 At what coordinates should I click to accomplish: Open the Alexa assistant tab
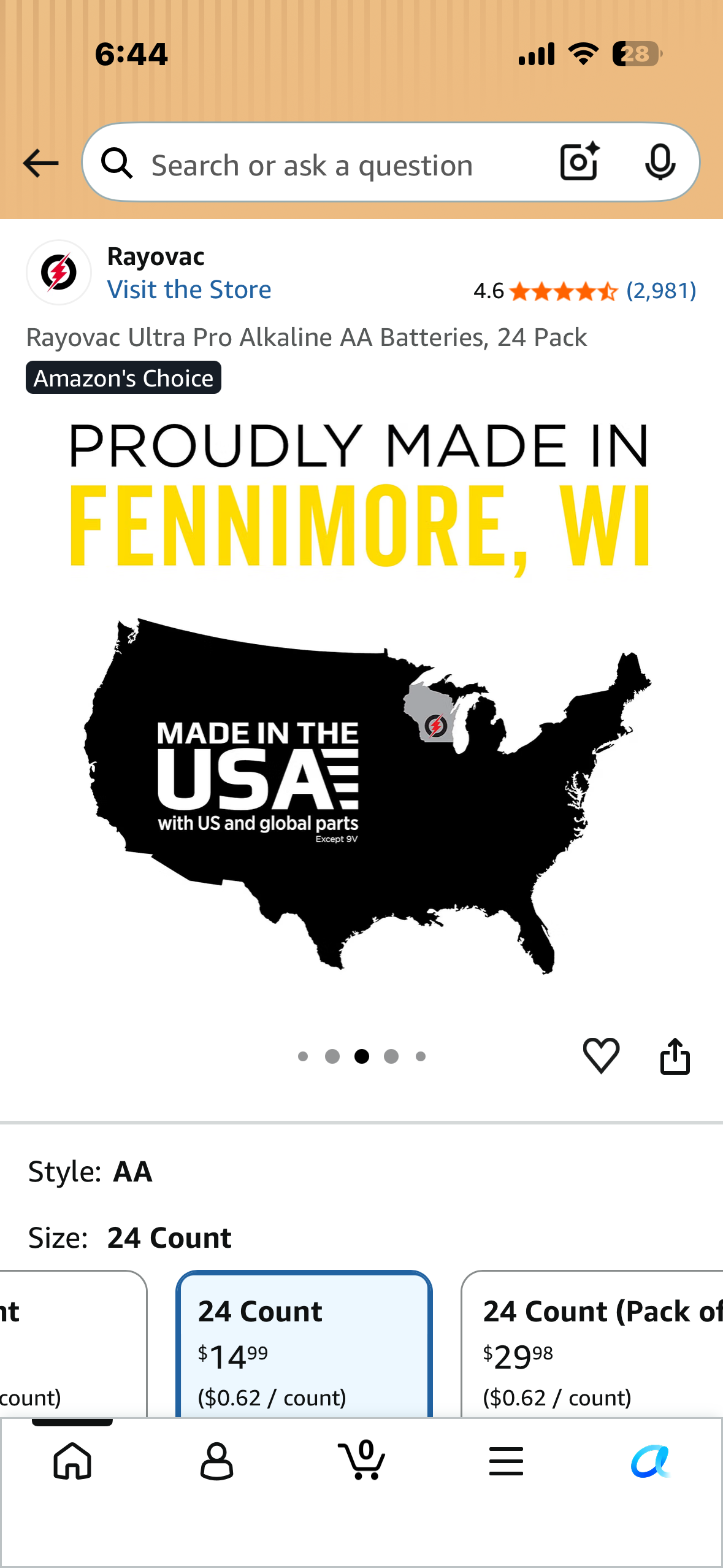coord(651,1461)
